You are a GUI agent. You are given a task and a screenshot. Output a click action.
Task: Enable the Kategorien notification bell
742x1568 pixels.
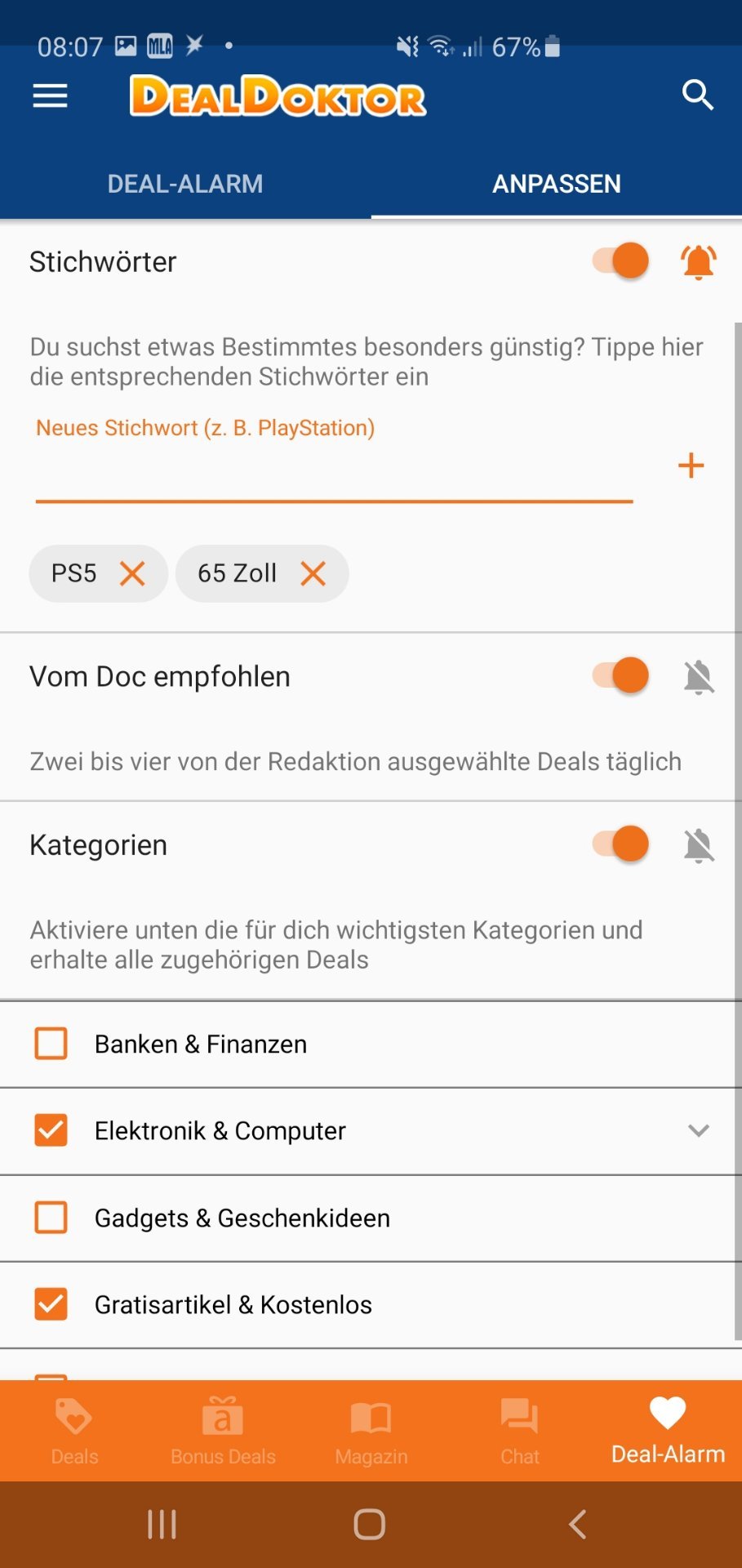coord(699,845)
